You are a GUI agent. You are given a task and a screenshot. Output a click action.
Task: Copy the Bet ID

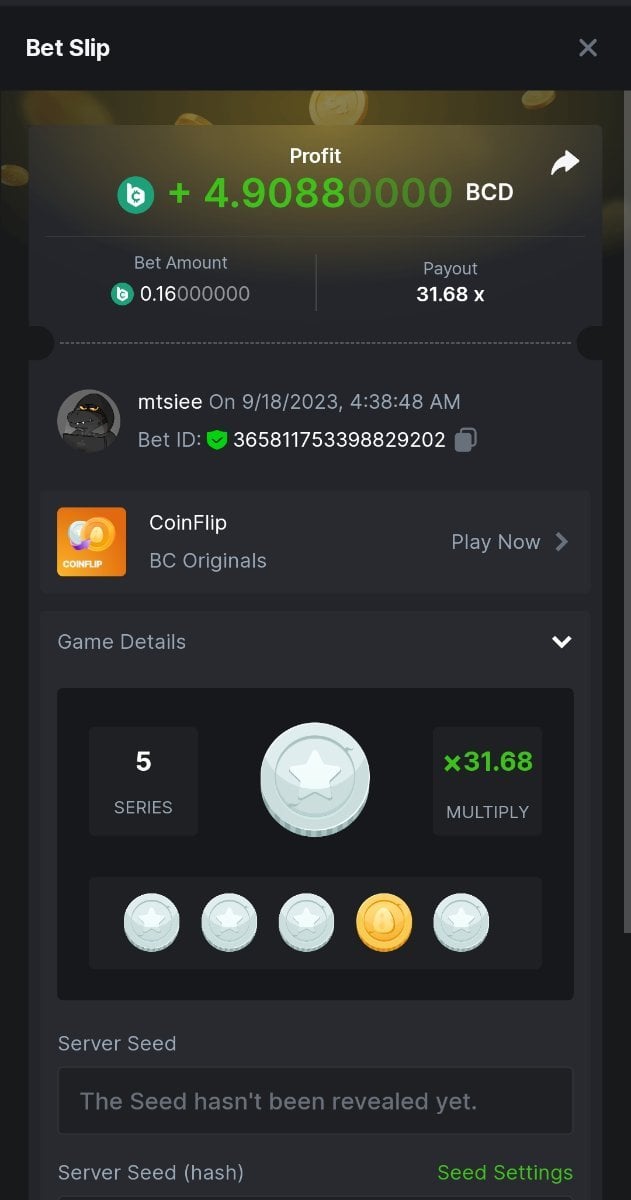(x=465, y=440)
